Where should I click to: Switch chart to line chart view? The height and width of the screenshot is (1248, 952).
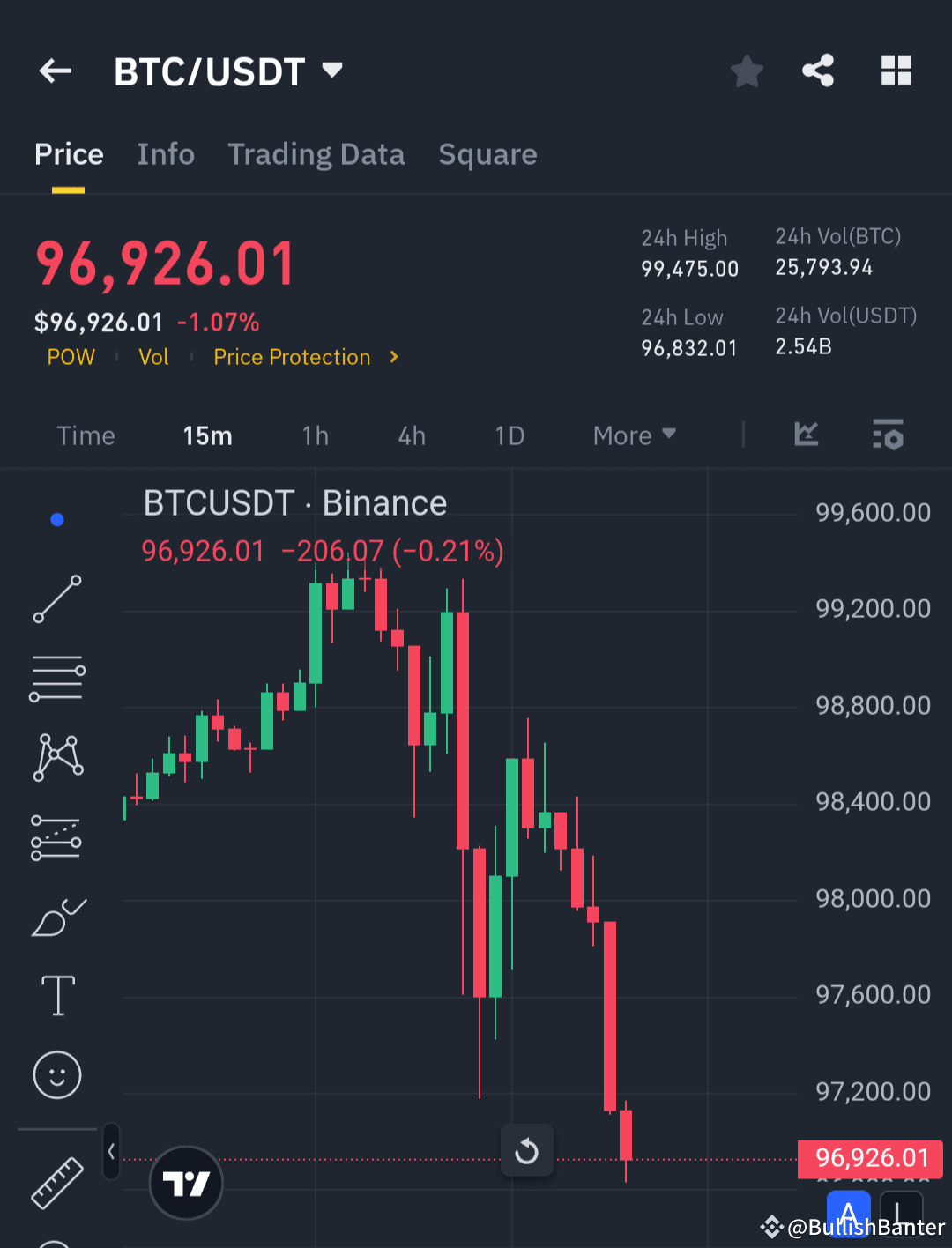click(806, 435)
